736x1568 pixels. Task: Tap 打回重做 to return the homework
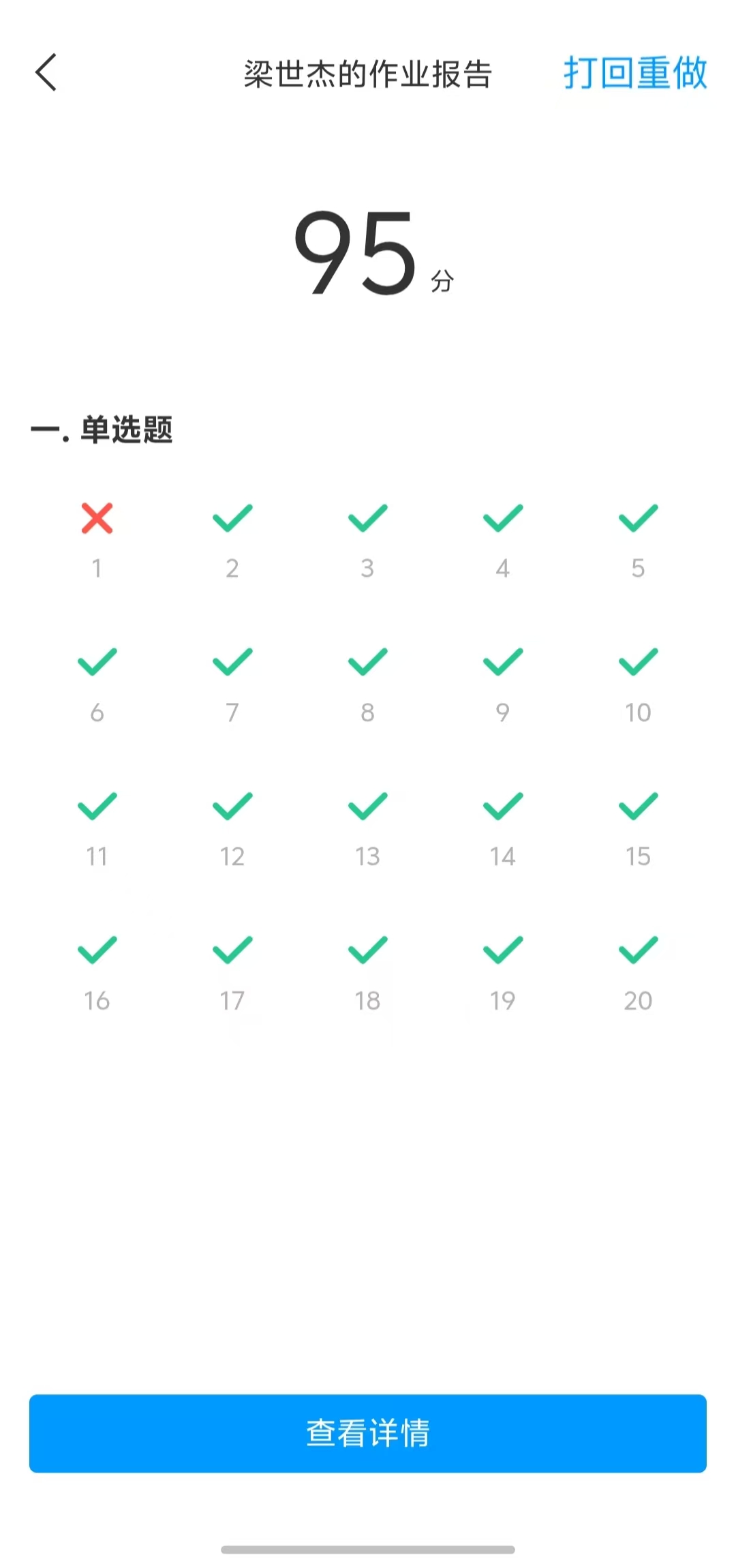[635, 72]
